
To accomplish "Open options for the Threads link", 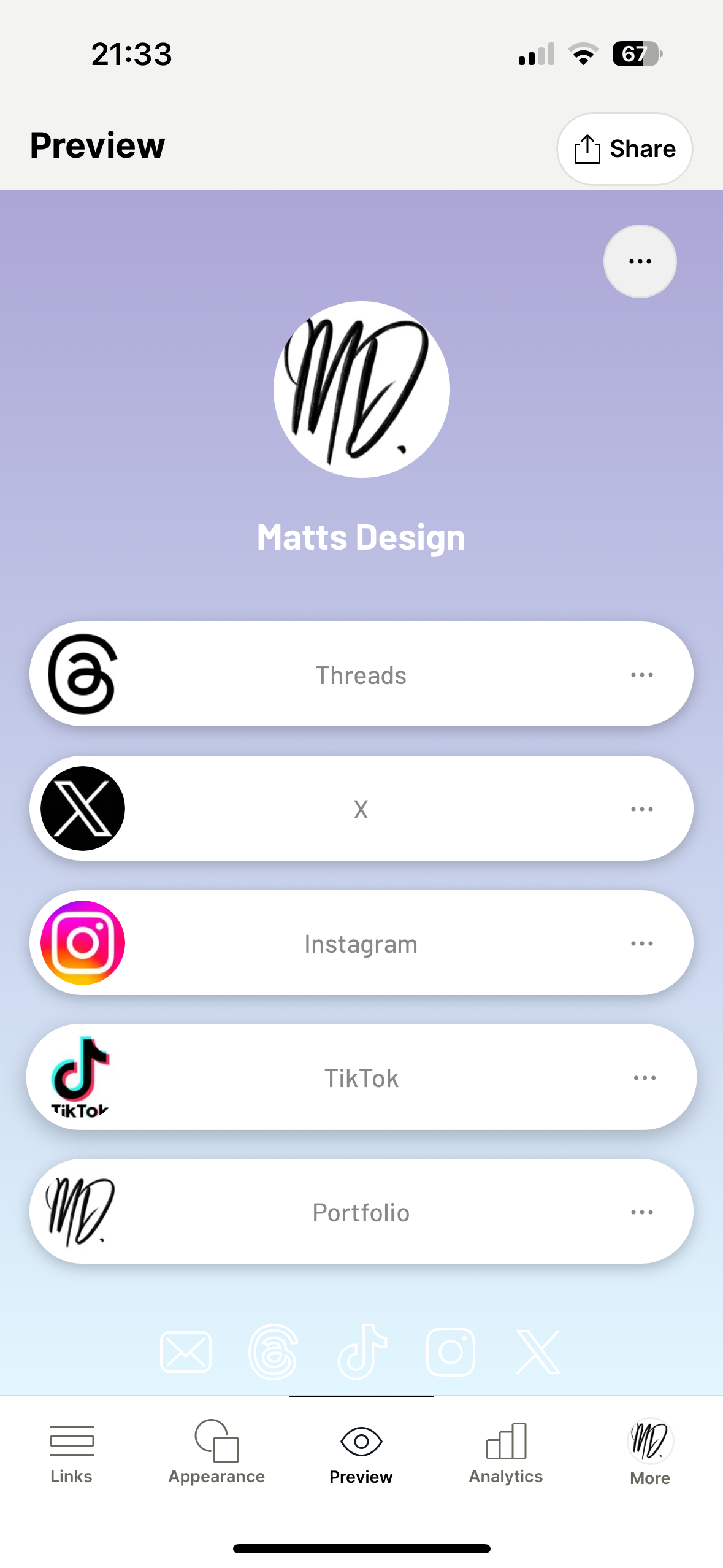I will coord(641,675).
